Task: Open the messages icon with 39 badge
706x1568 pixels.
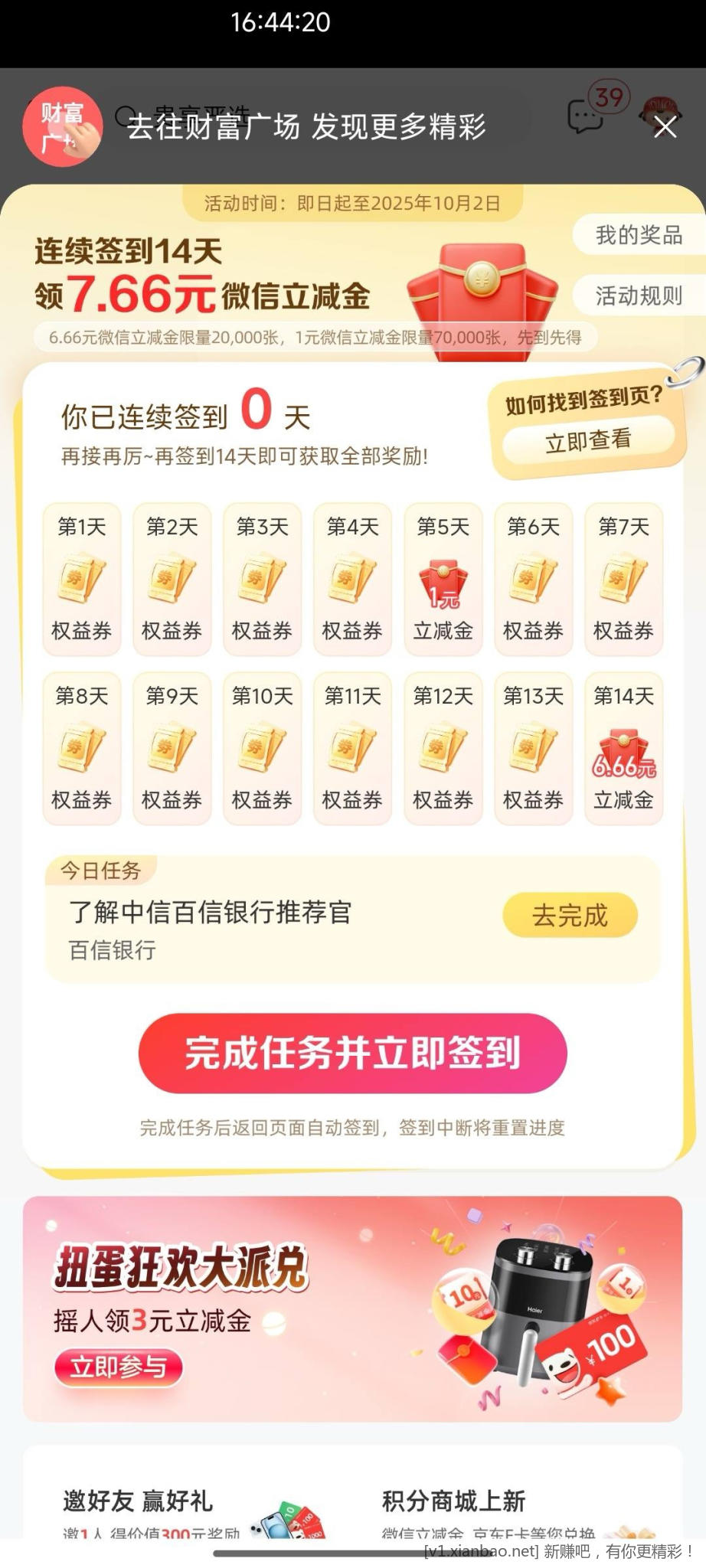Action: click(x=587, y=116)
